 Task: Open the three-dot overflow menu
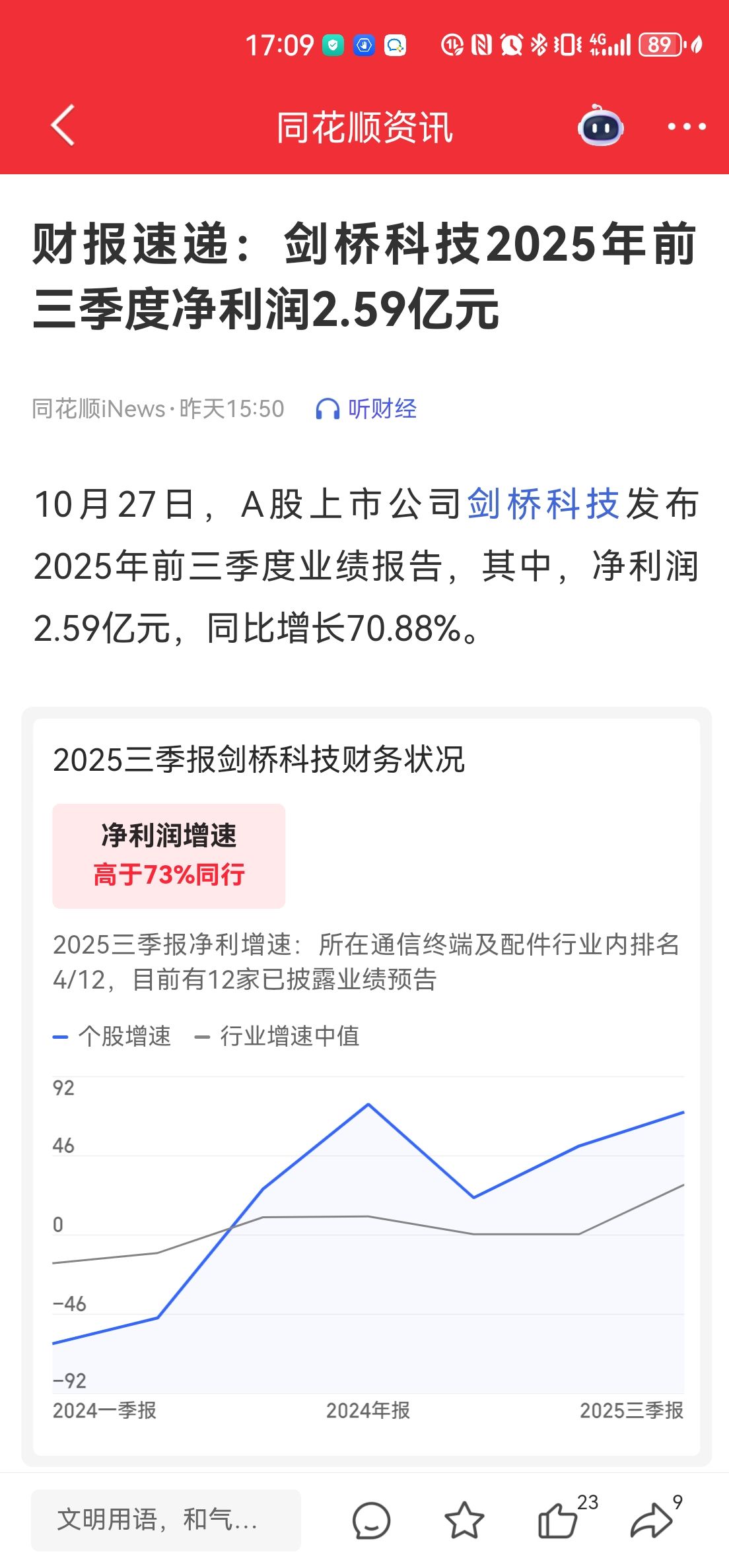click(687, 126)
